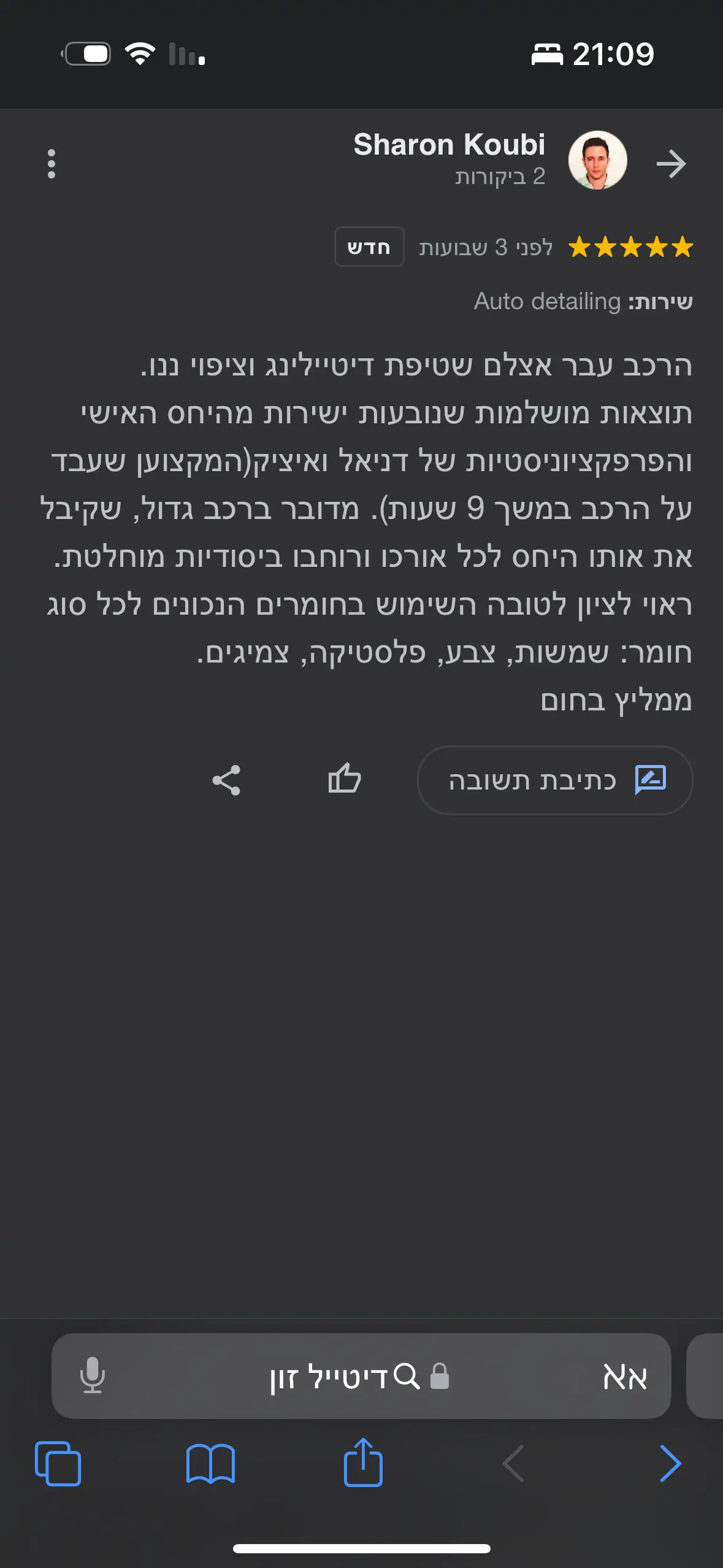Tap the Safari address bar

click(x=343, y=1377)
